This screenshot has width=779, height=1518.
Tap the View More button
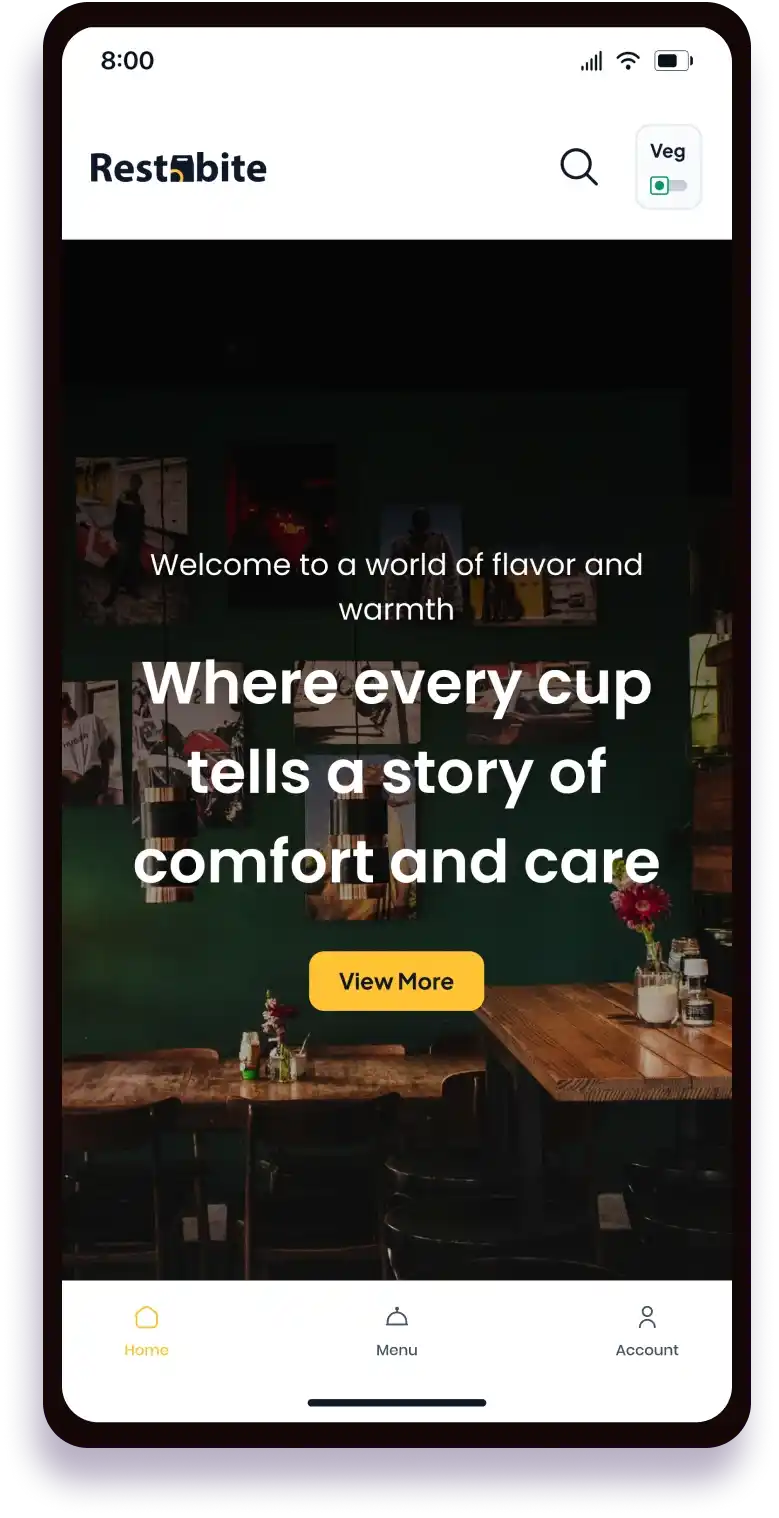tap(396, 981)
